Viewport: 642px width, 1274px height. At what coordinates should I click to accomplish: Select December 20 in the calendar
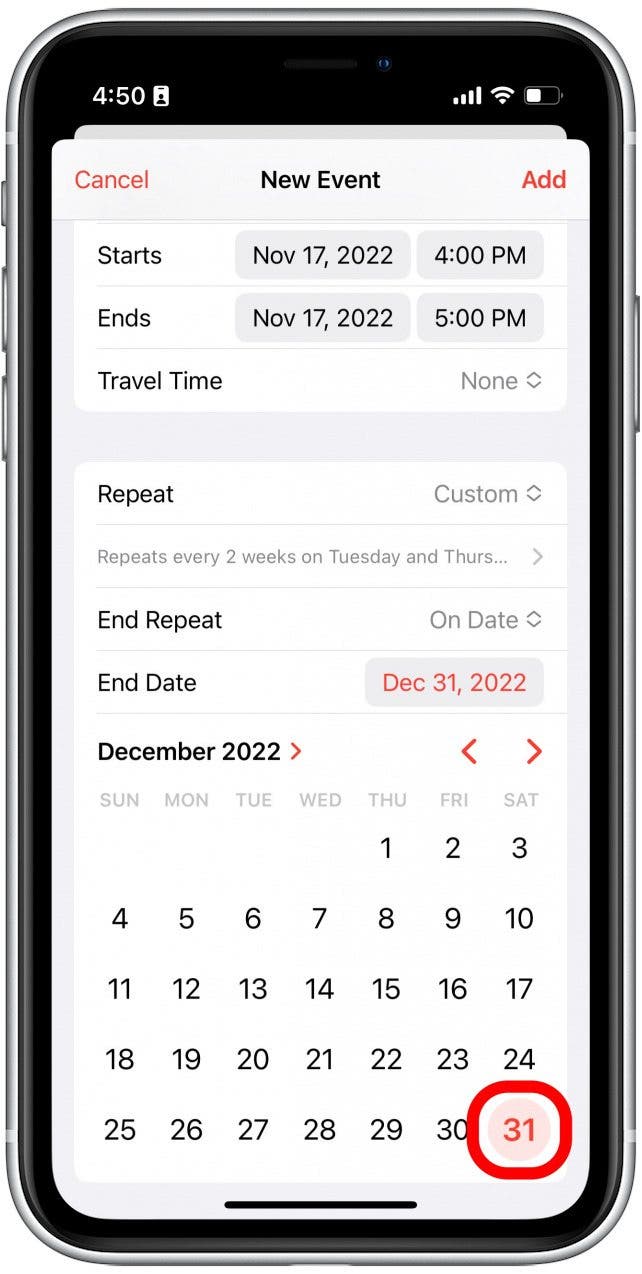point(253,1059)
